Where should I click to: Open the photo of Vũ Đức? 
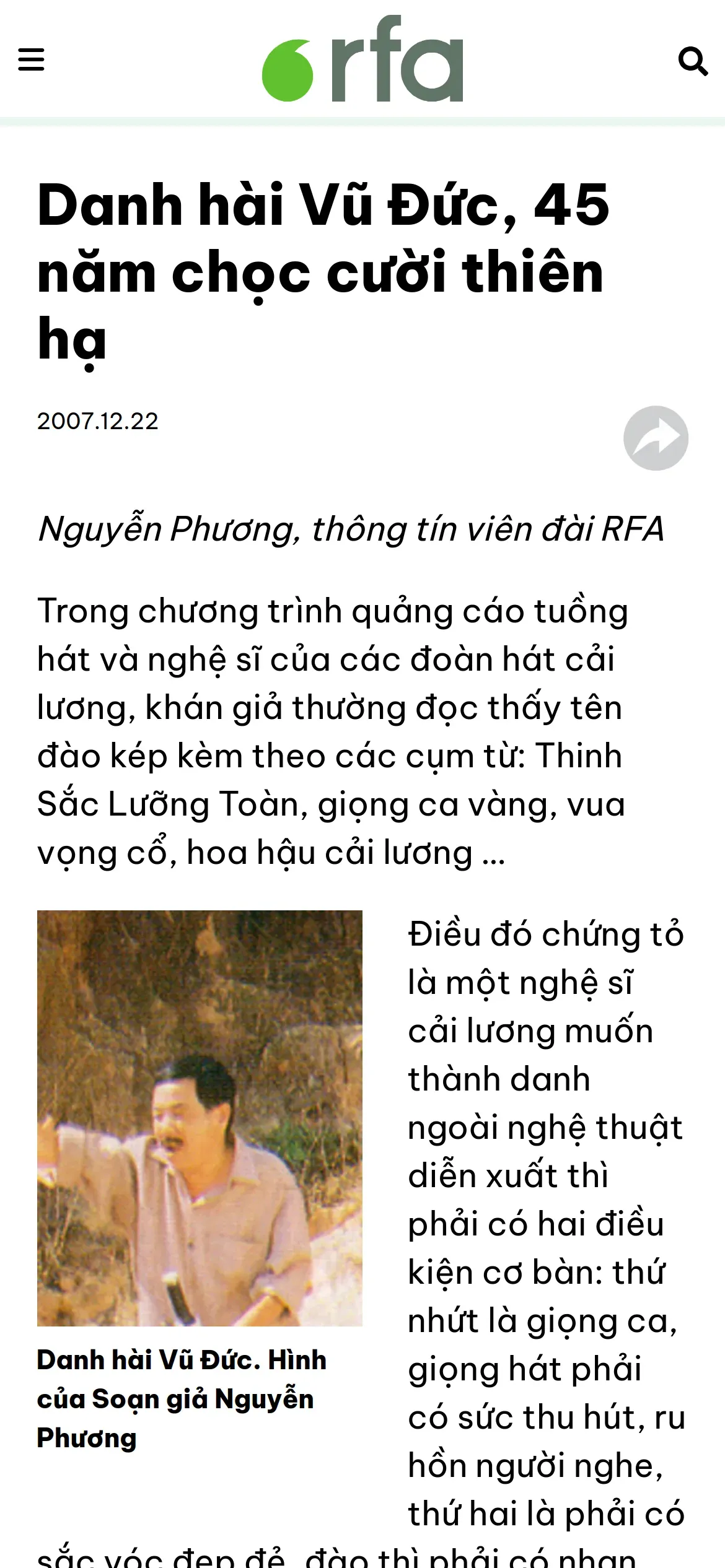click(200, 1118)
